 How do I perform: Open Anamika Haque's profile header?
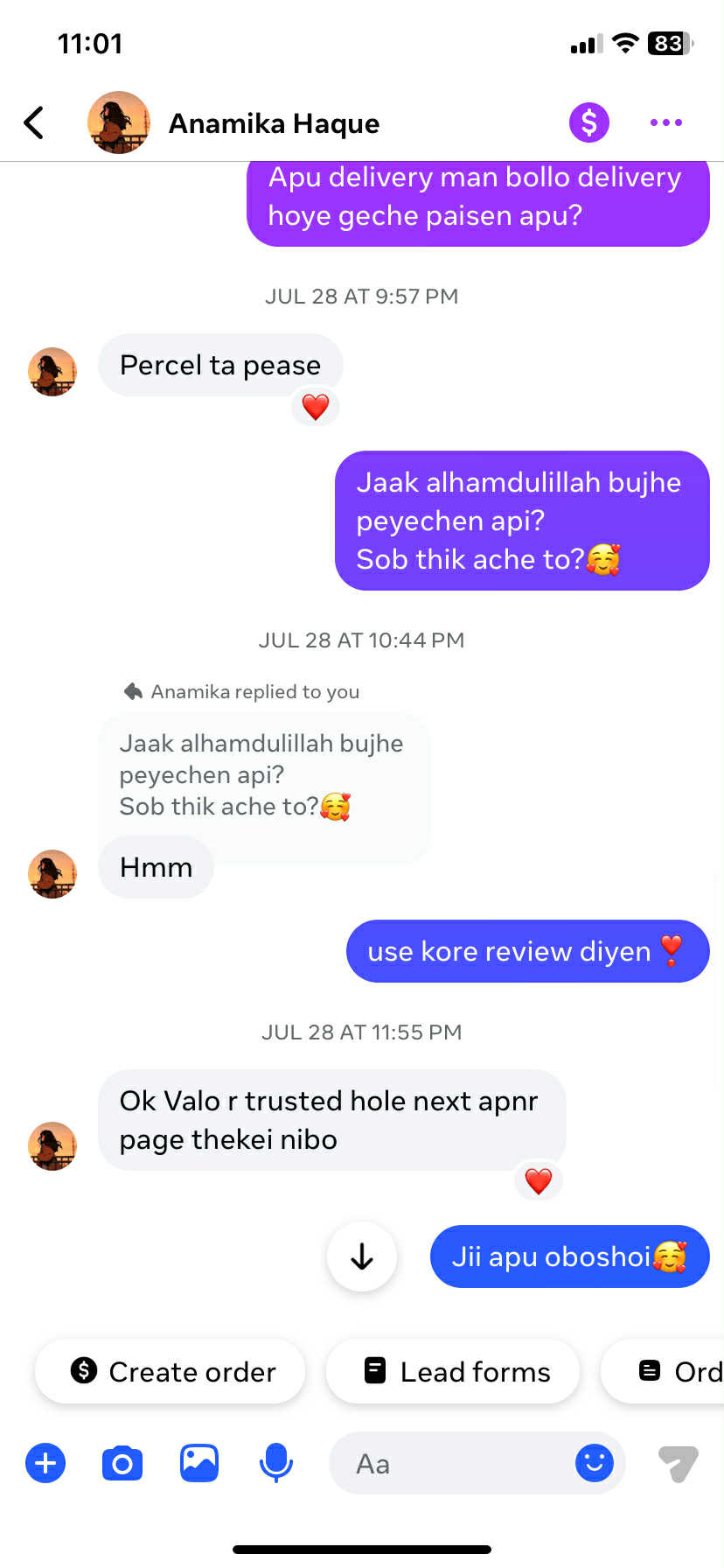point(273,123)
